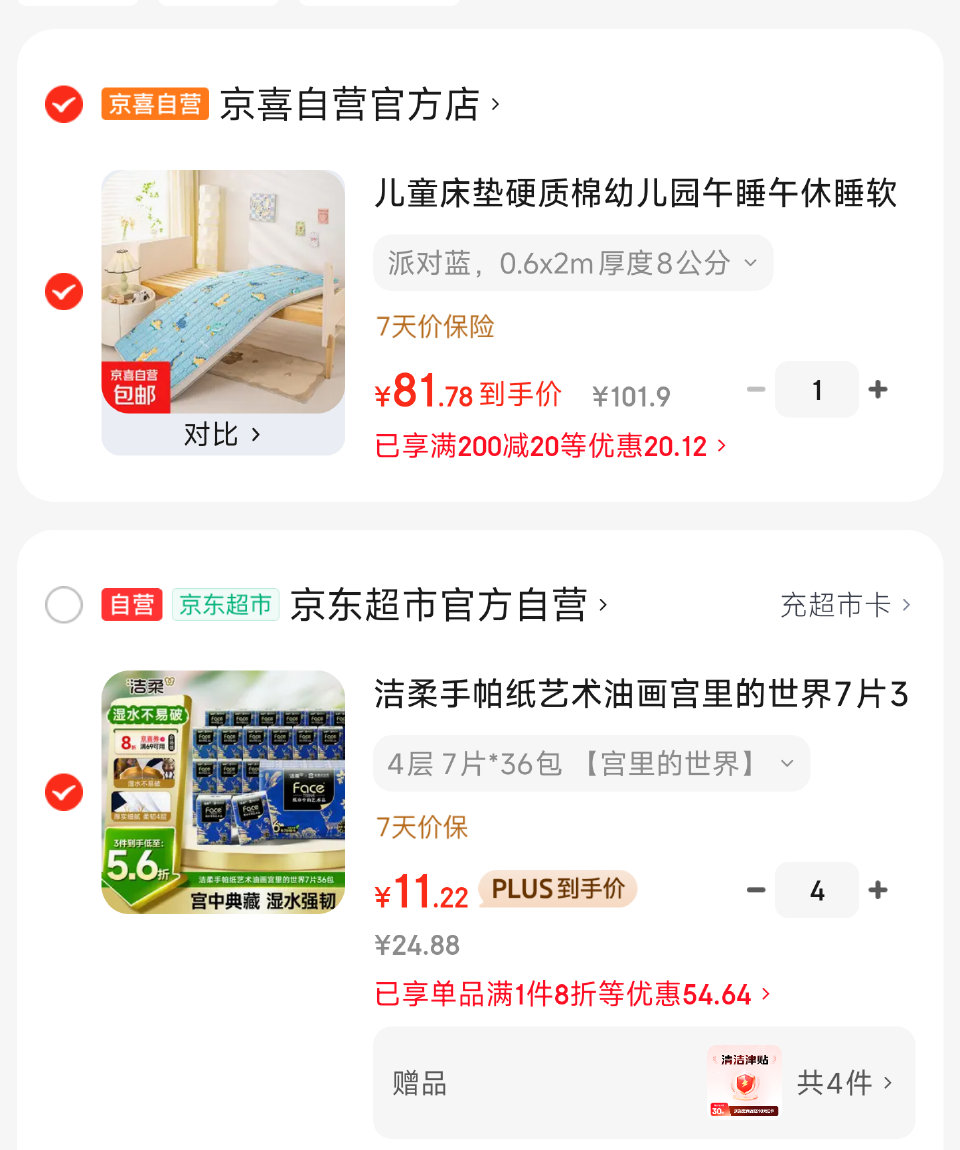Click the PLUS 到手价 price badge
The image size is (960, 1150).
tap(557, 890)
